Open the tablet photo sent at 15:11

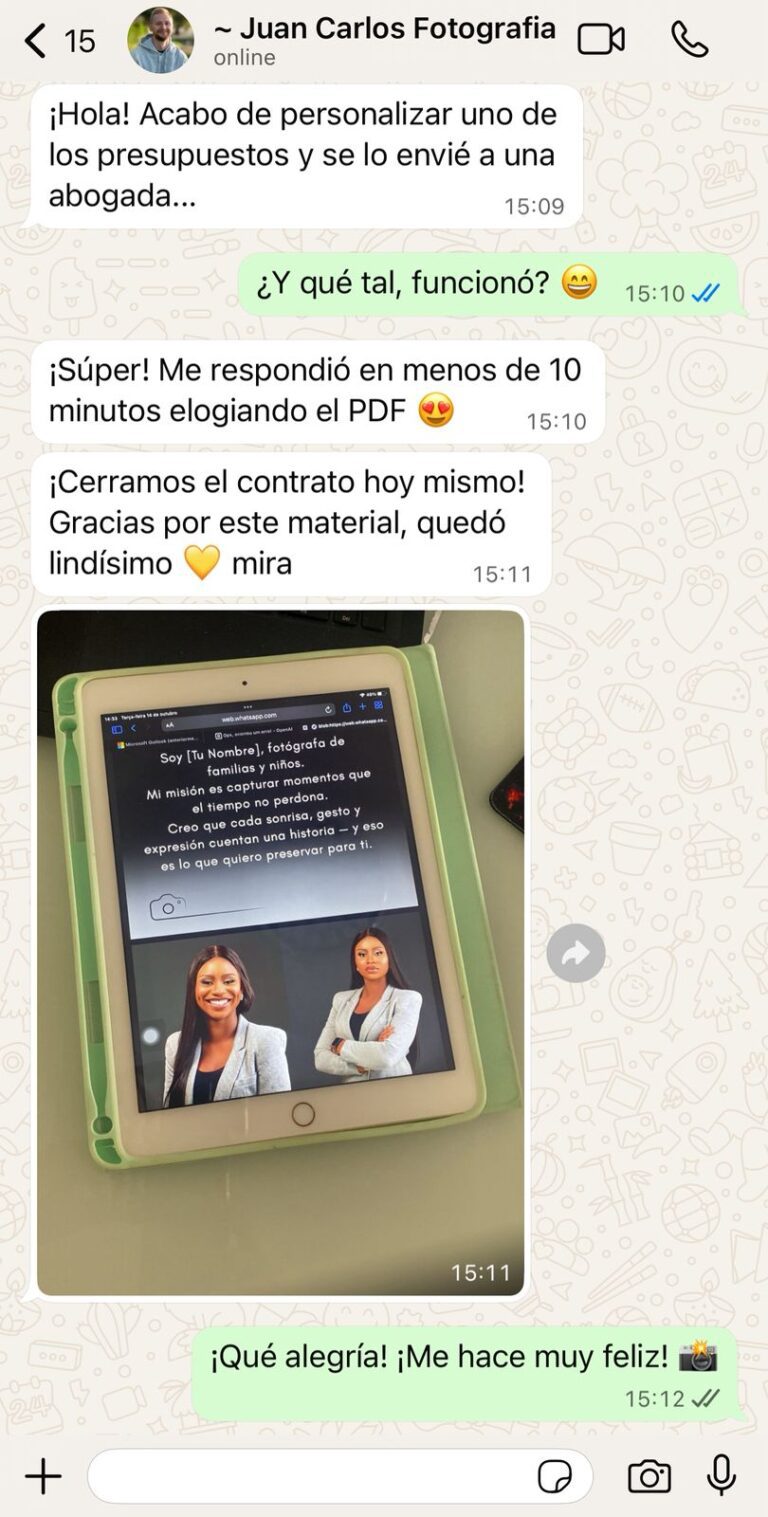(280, 951)
